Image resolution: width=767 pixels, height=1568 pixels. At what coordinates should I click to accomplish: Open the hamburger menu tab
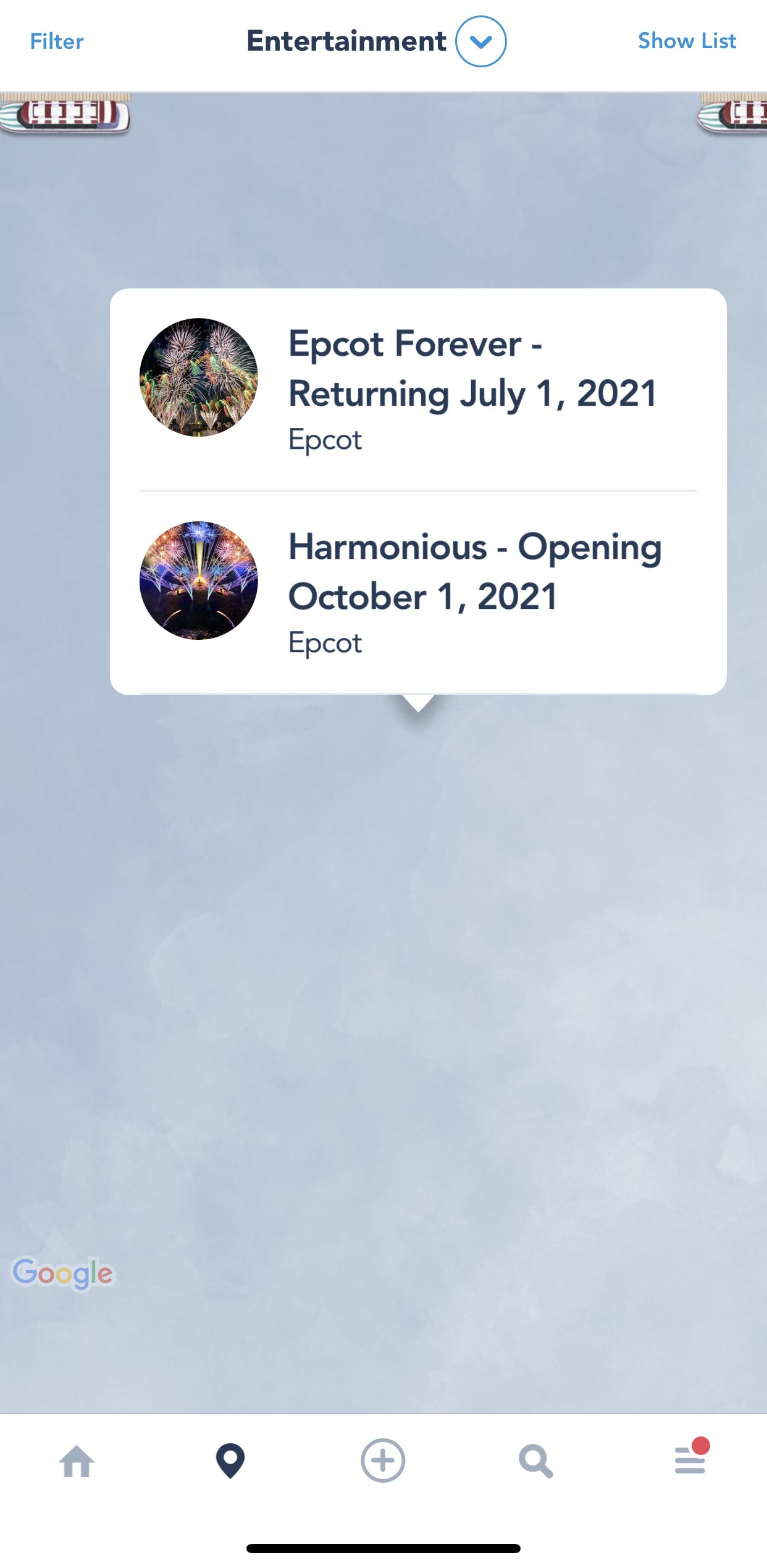pyautogui.click(x=689, y=1461)
